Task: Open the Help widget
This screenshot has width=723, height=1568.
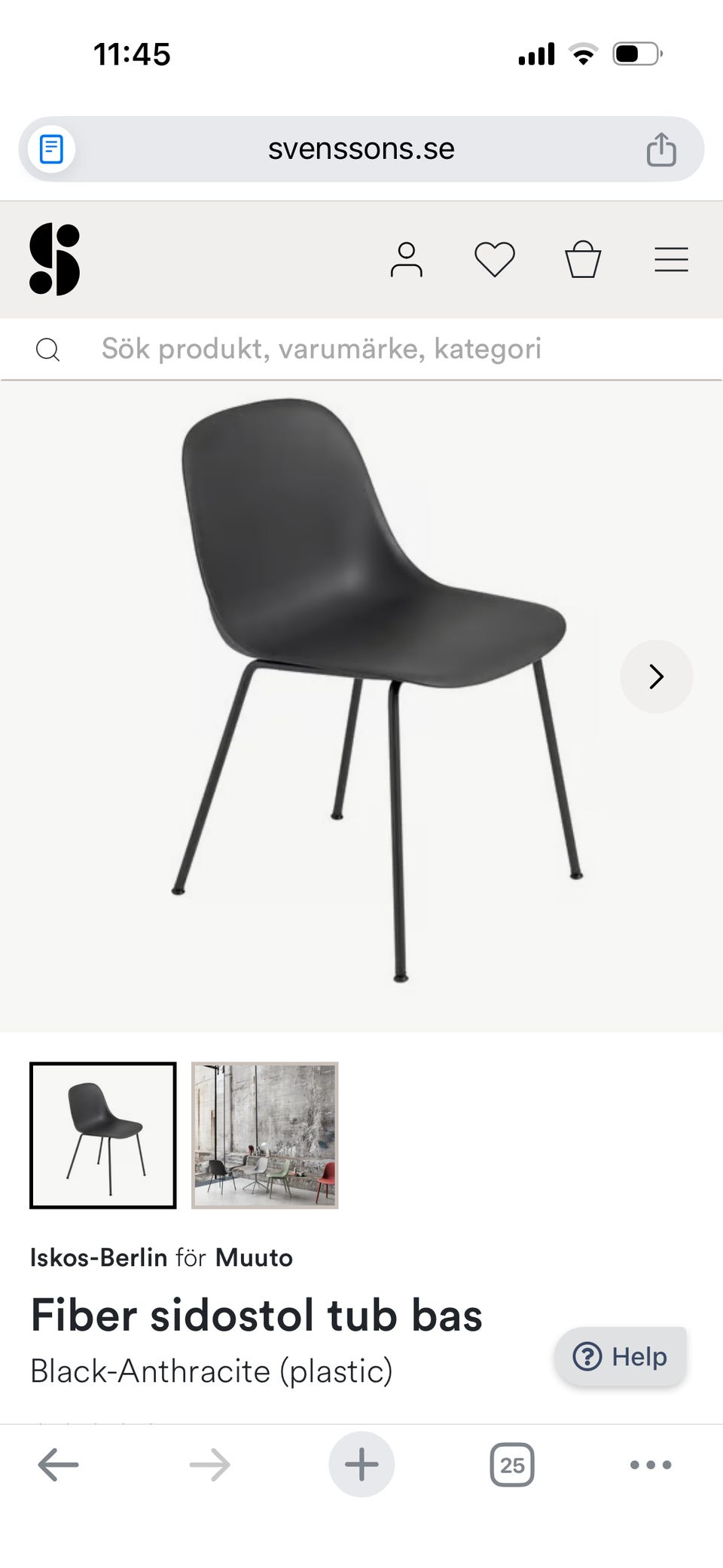Action: [x=621, y=1356]
